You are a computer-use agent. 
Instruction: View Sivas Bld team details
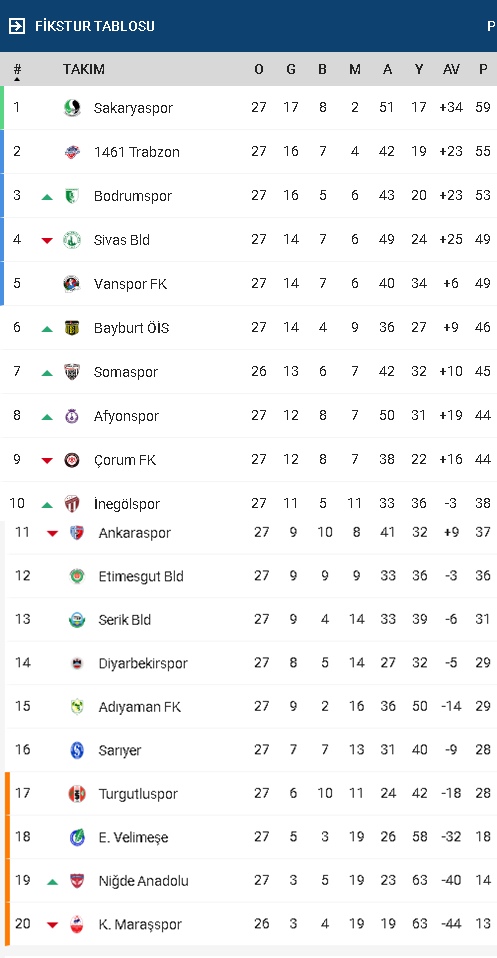click(249, 240)
